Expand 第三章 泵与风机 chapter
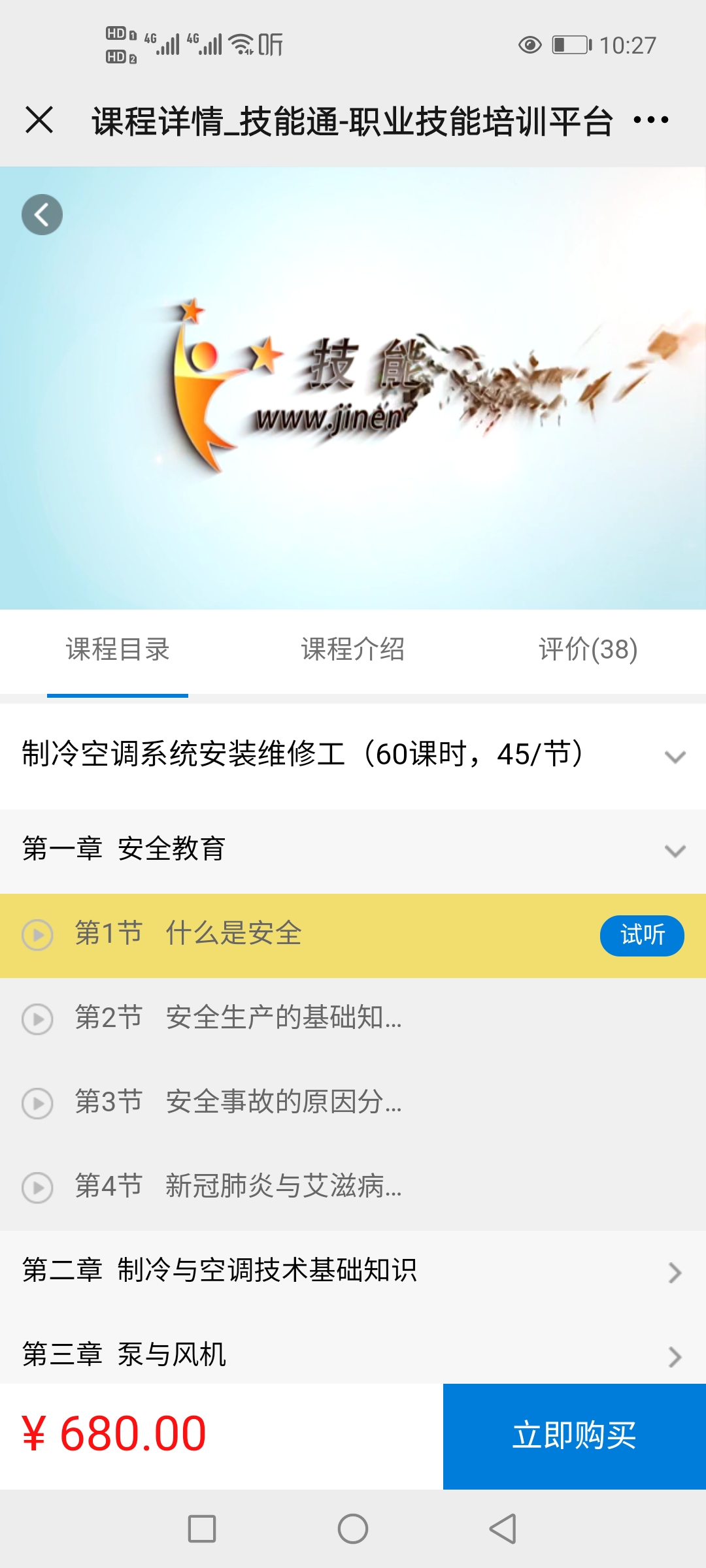The image size is (706, 1568). (x=353, y=1354)
